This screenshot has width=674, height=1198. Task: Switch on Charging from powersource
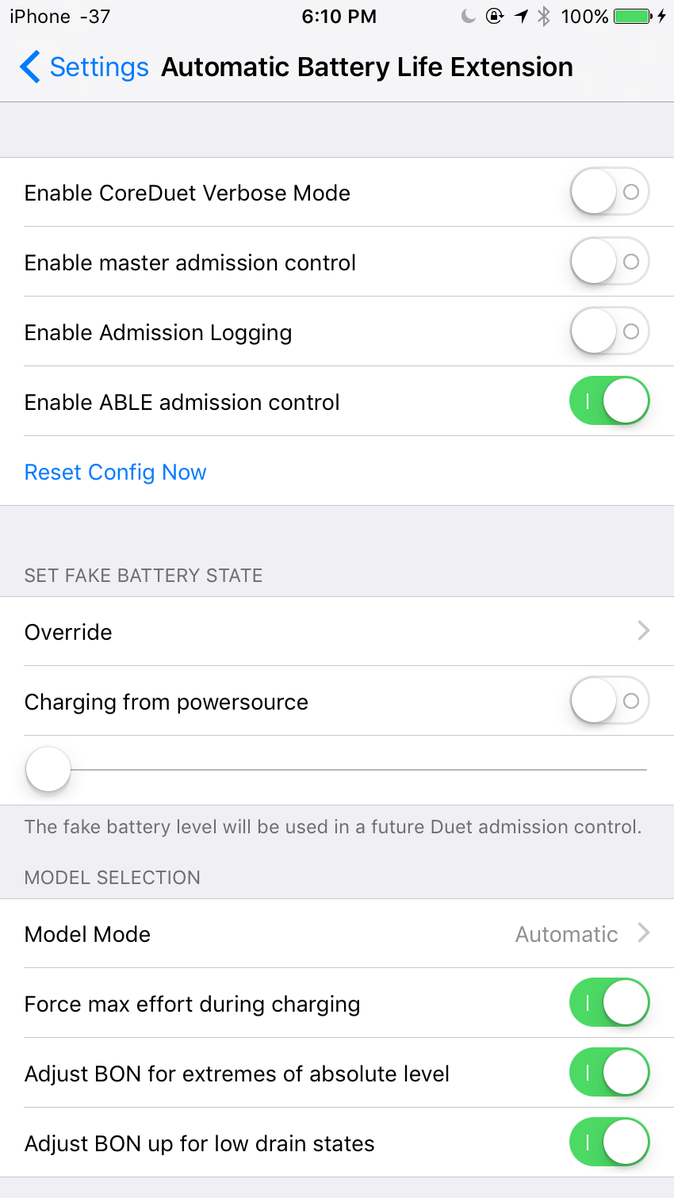[609, 701]
